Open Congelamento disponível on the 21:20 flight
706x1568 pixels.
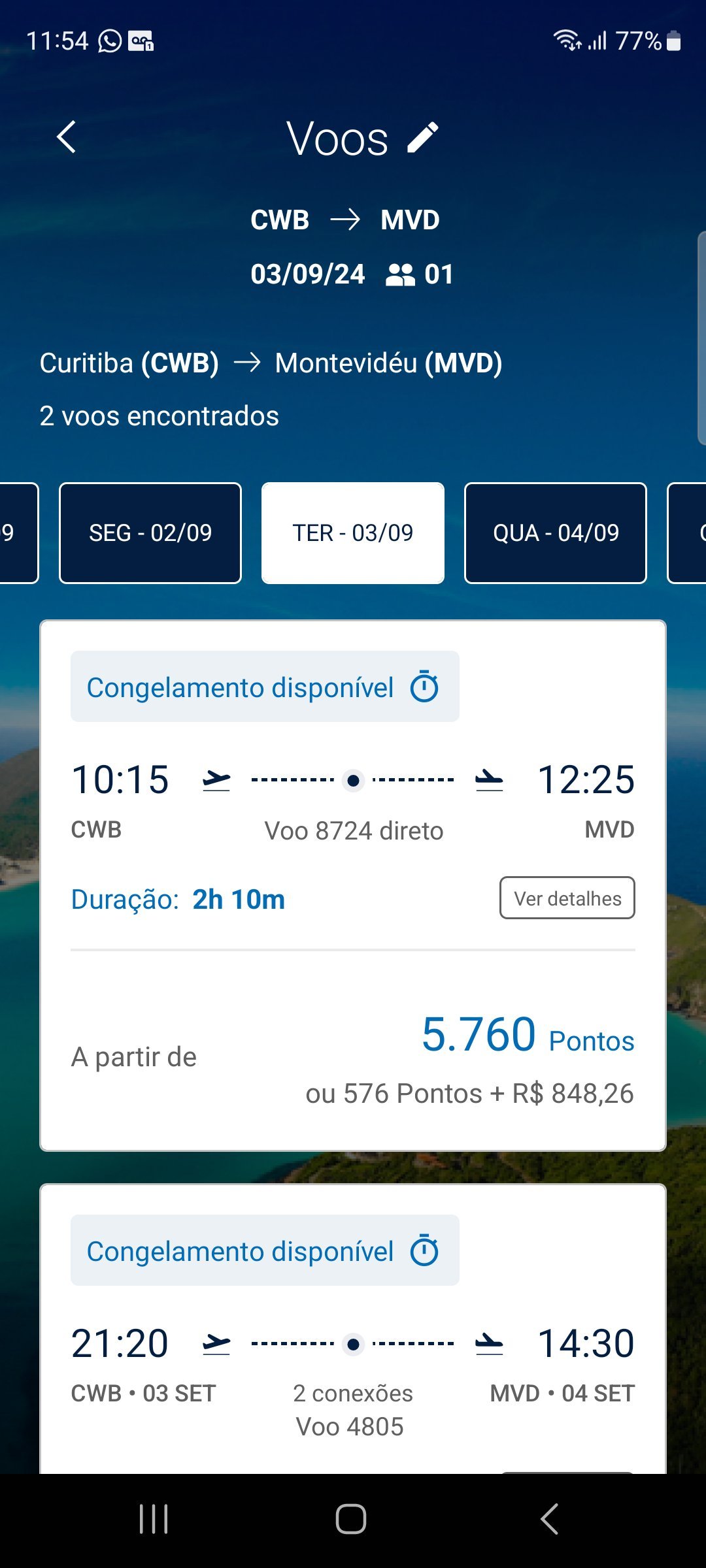coord(265,1250)
